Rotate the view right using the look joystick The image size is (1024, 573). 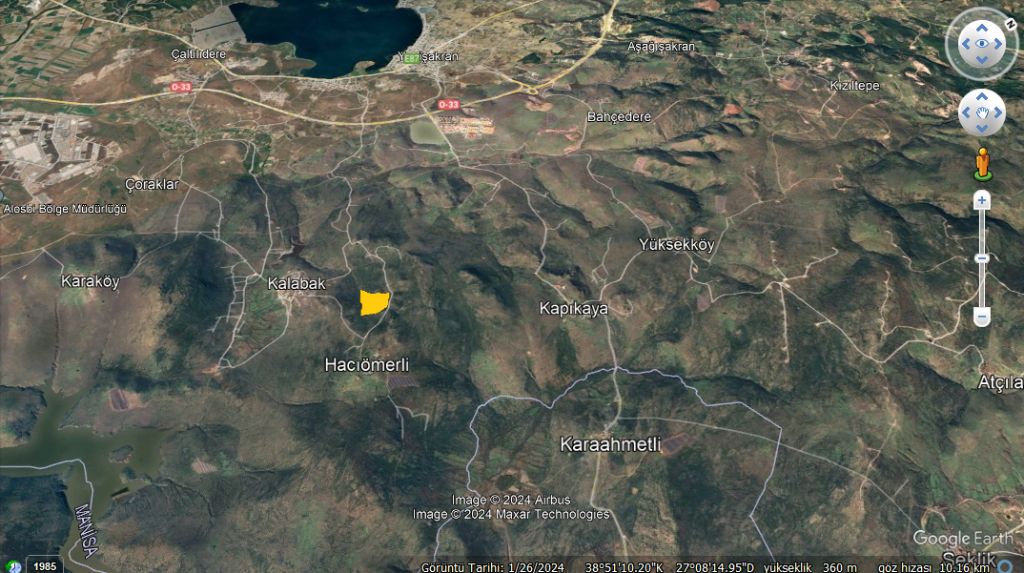pos(998,44)
